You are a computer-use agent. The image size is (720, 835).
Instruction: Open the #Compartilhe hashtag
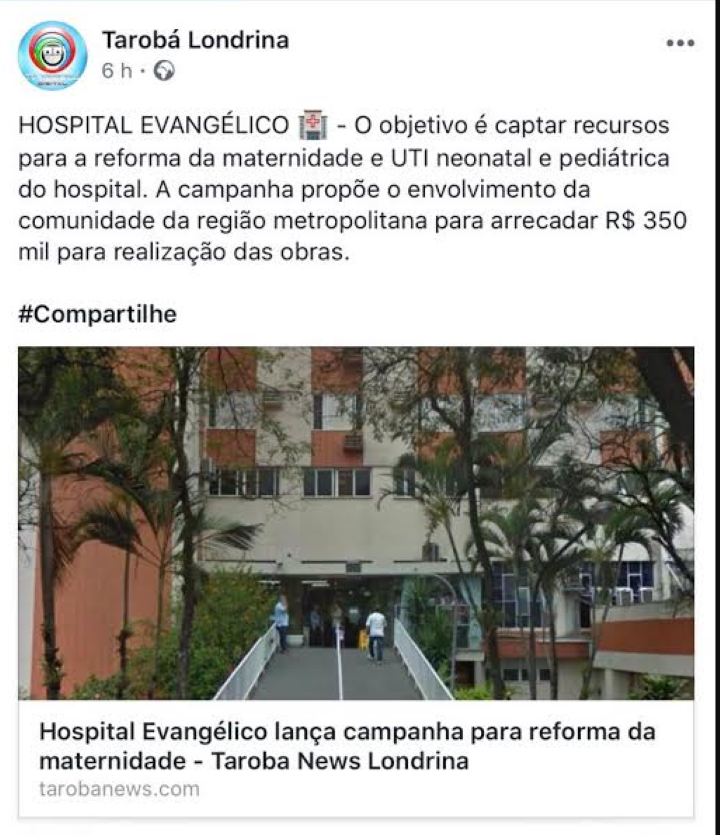tap(97, 314)
